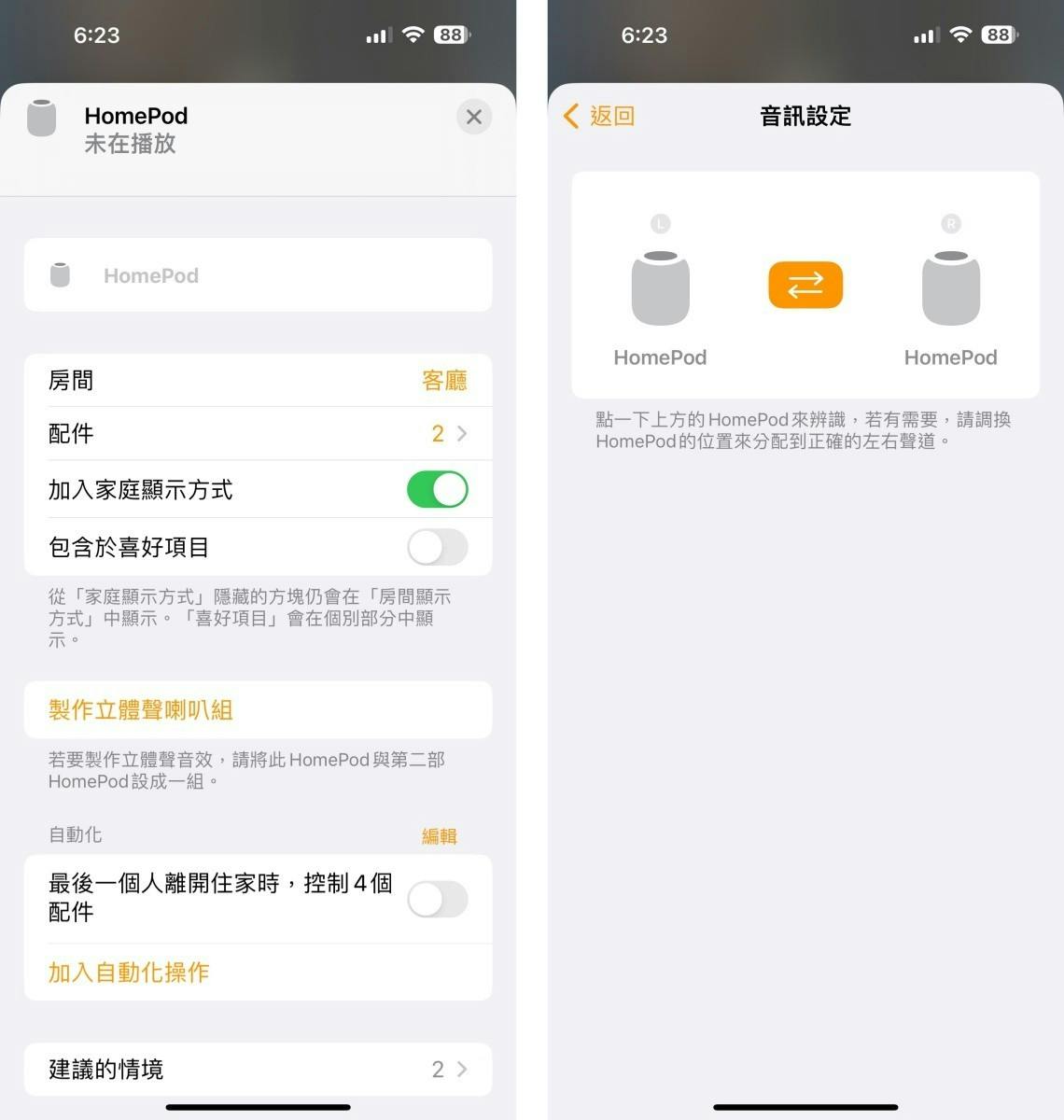Open the 房間 room setting
Viewport: 1064px width, 1120px height.
tap(258, 381)
